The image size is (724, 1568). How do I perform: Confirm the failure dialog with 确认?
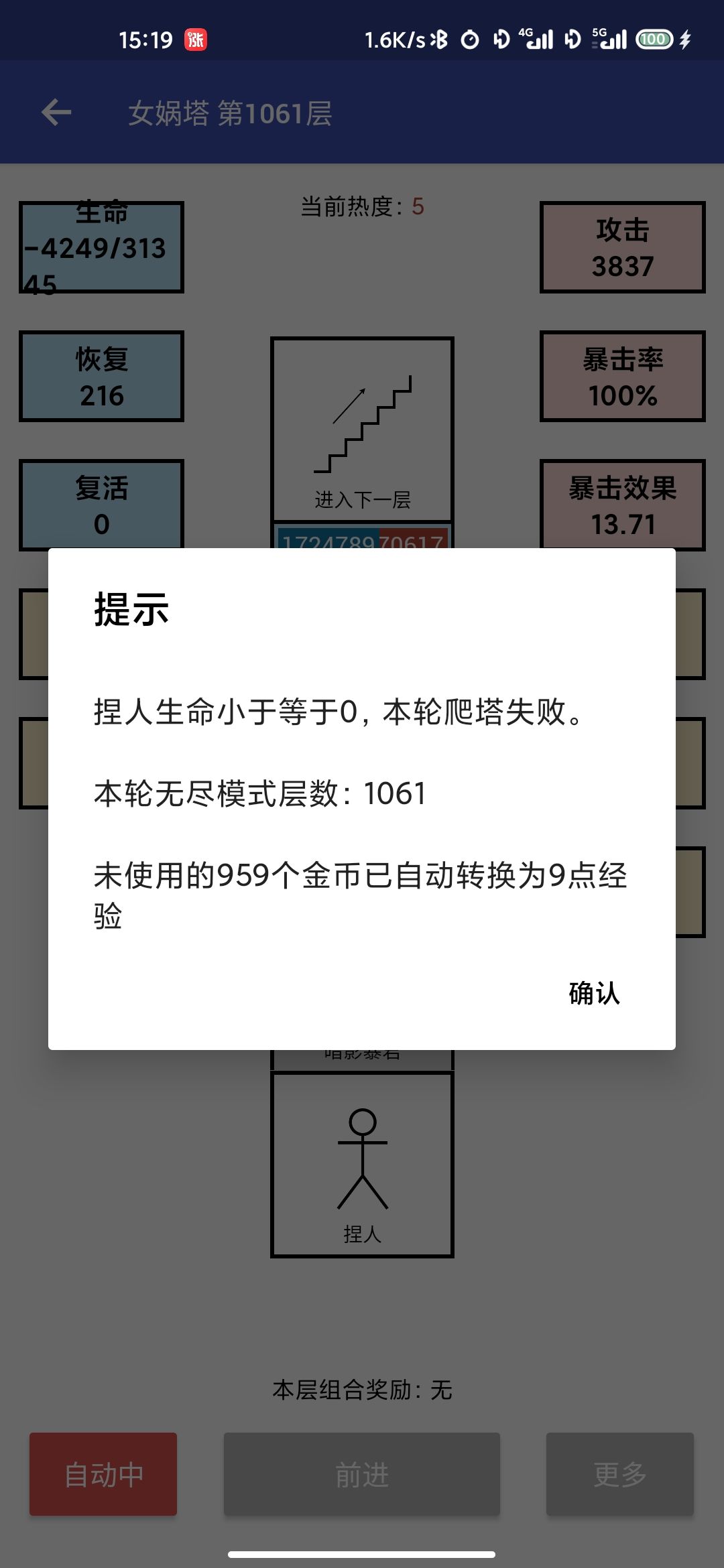point(594,993)
